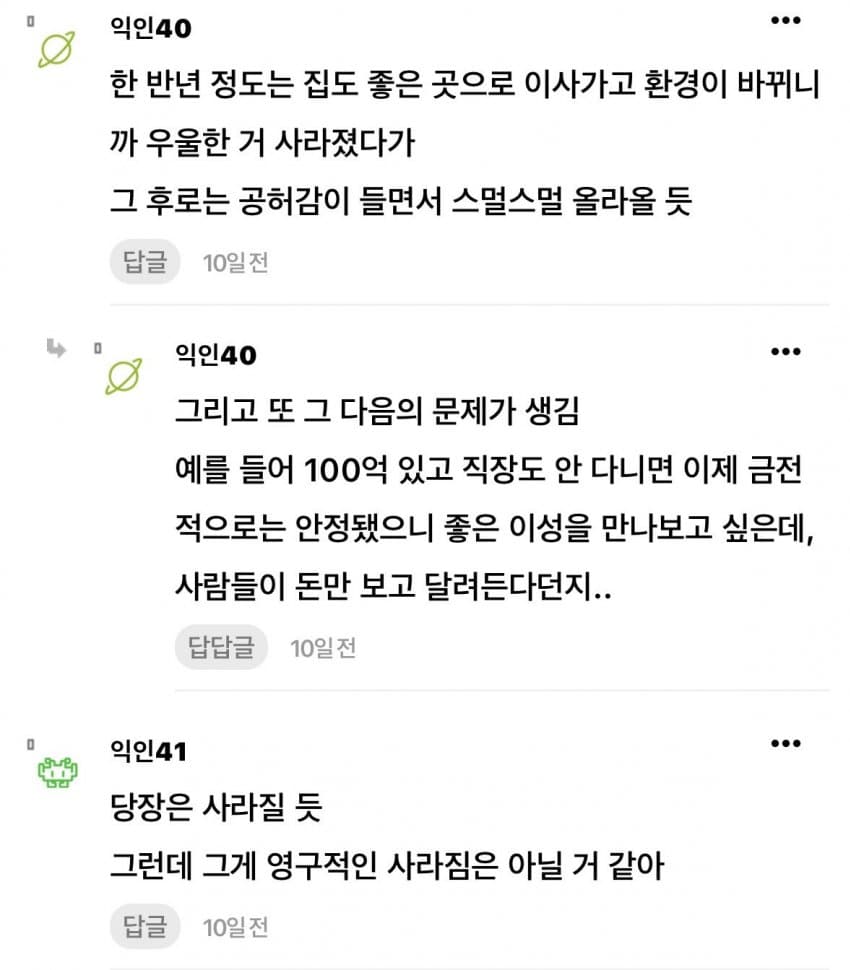Open overflow menu on 익인40's nested reply
The image size is (850, 970).
pyautogui.click(x=785, y=351)
